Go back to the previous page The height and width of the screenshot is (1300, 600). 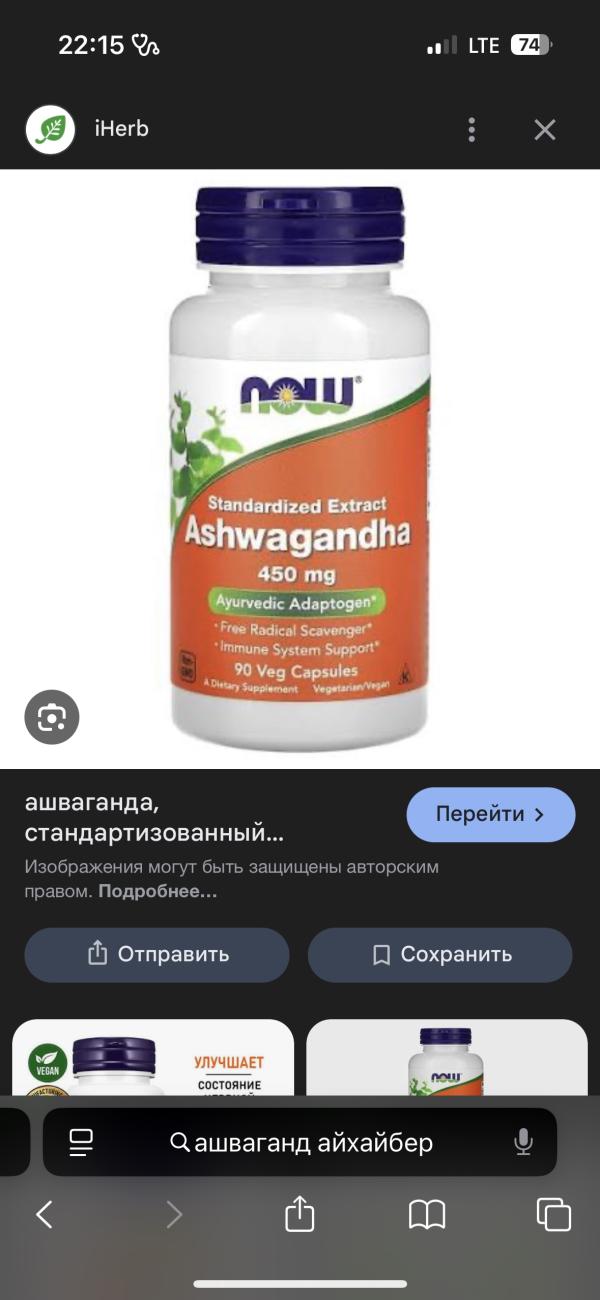(x=44, y=1215)
